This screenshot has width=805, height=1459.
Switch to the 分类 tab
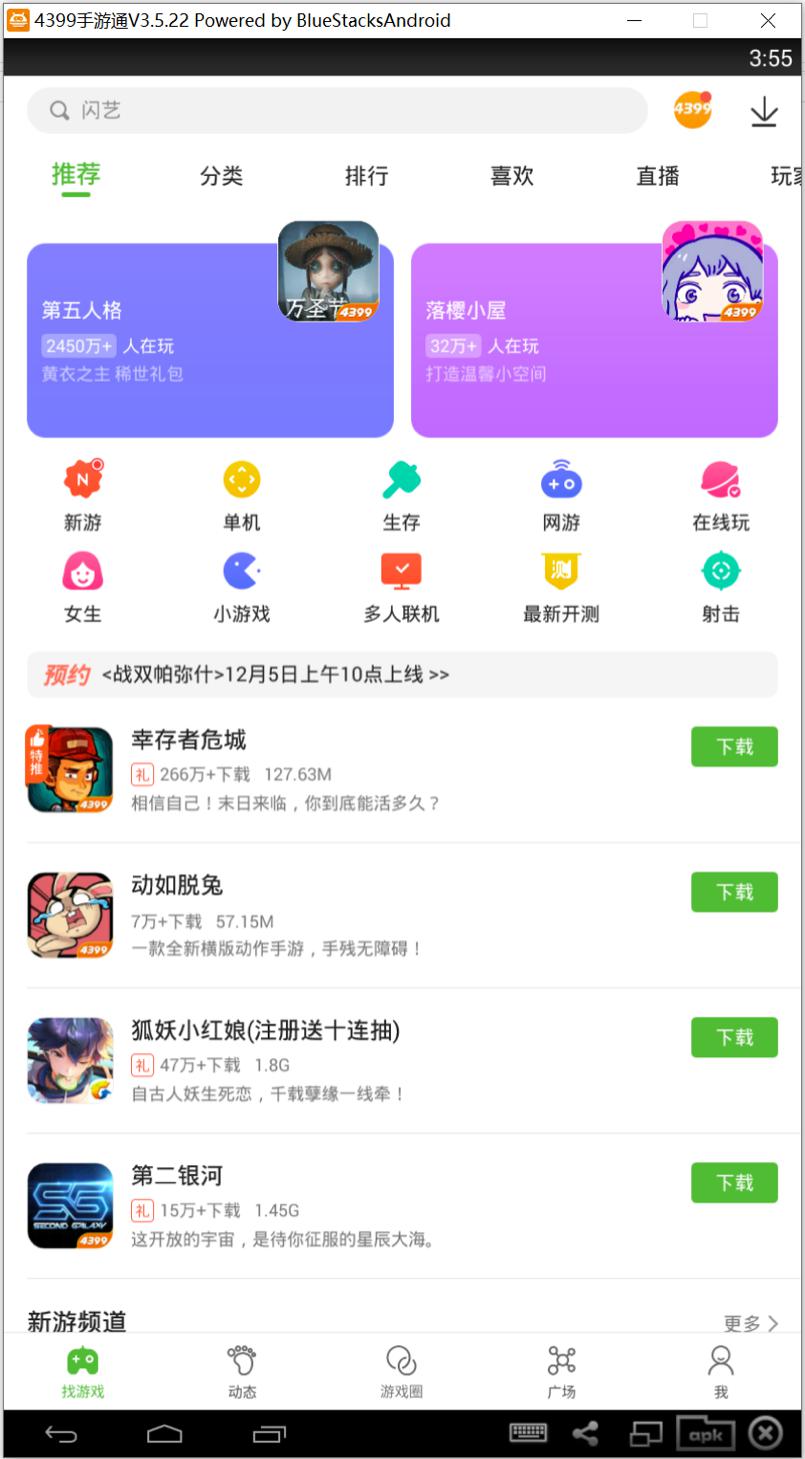coord(221,176)
